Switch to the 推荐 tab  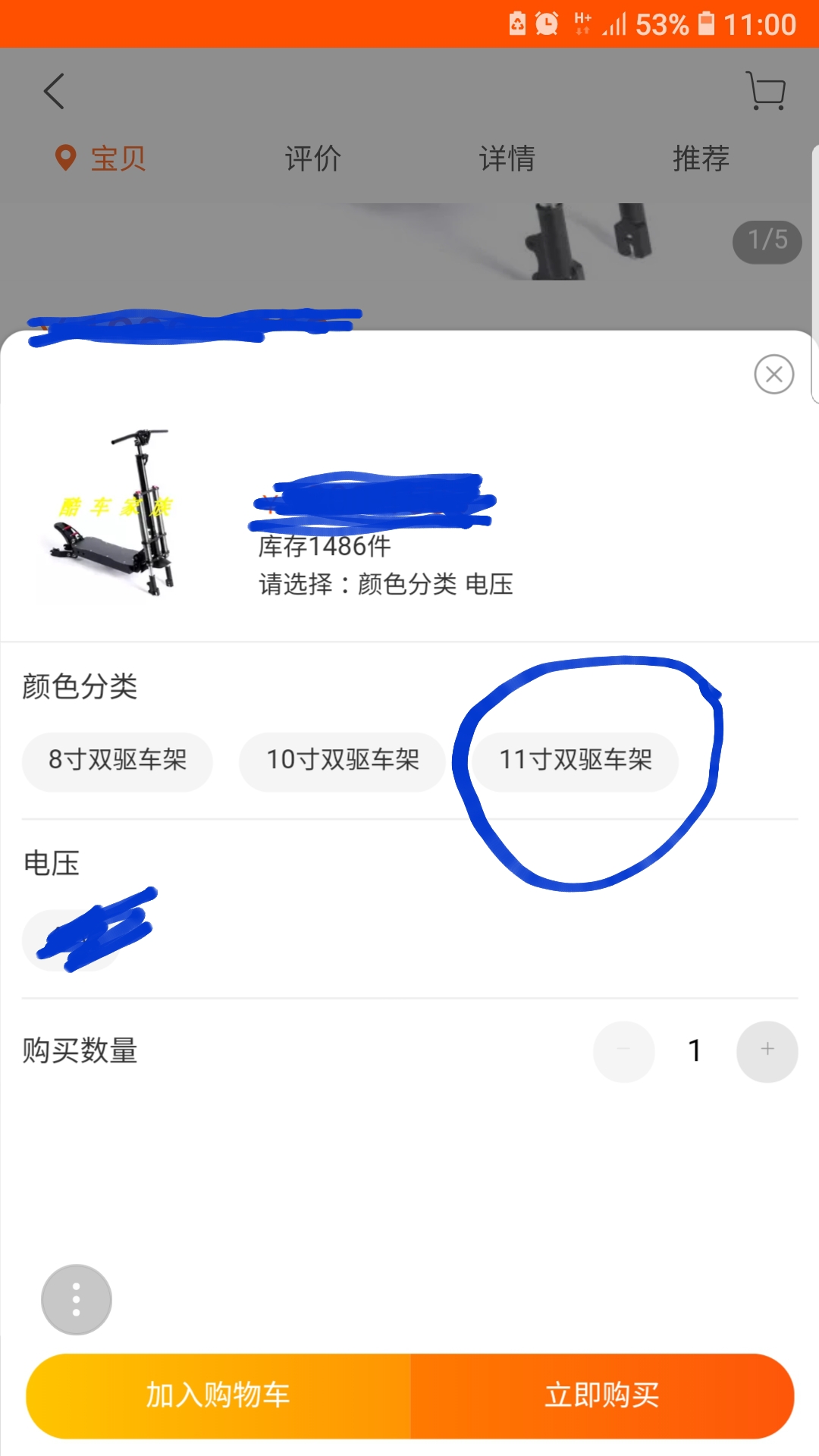pyautogui.click(x=701, y=158)
